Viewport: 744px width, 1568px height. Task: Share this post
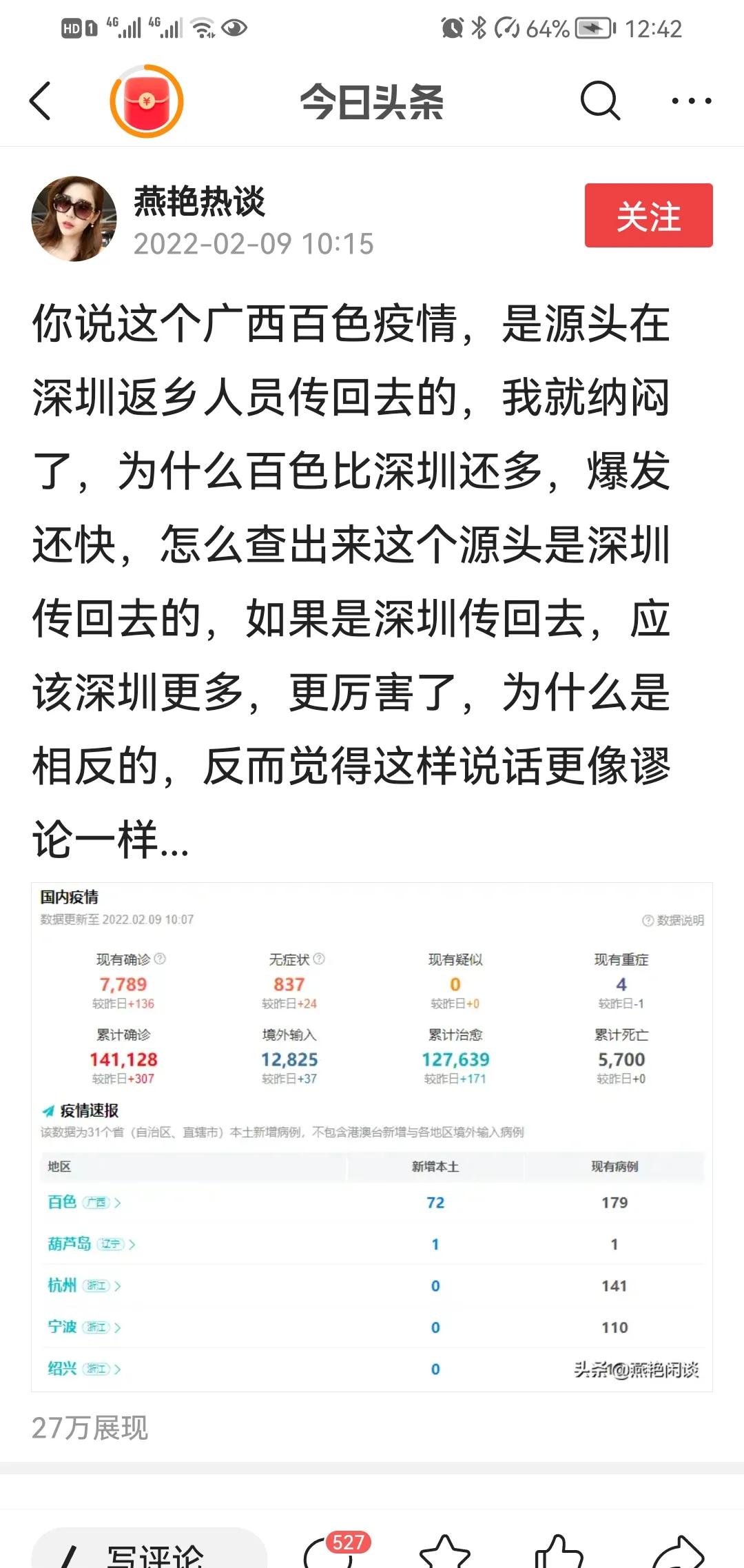678,1554
